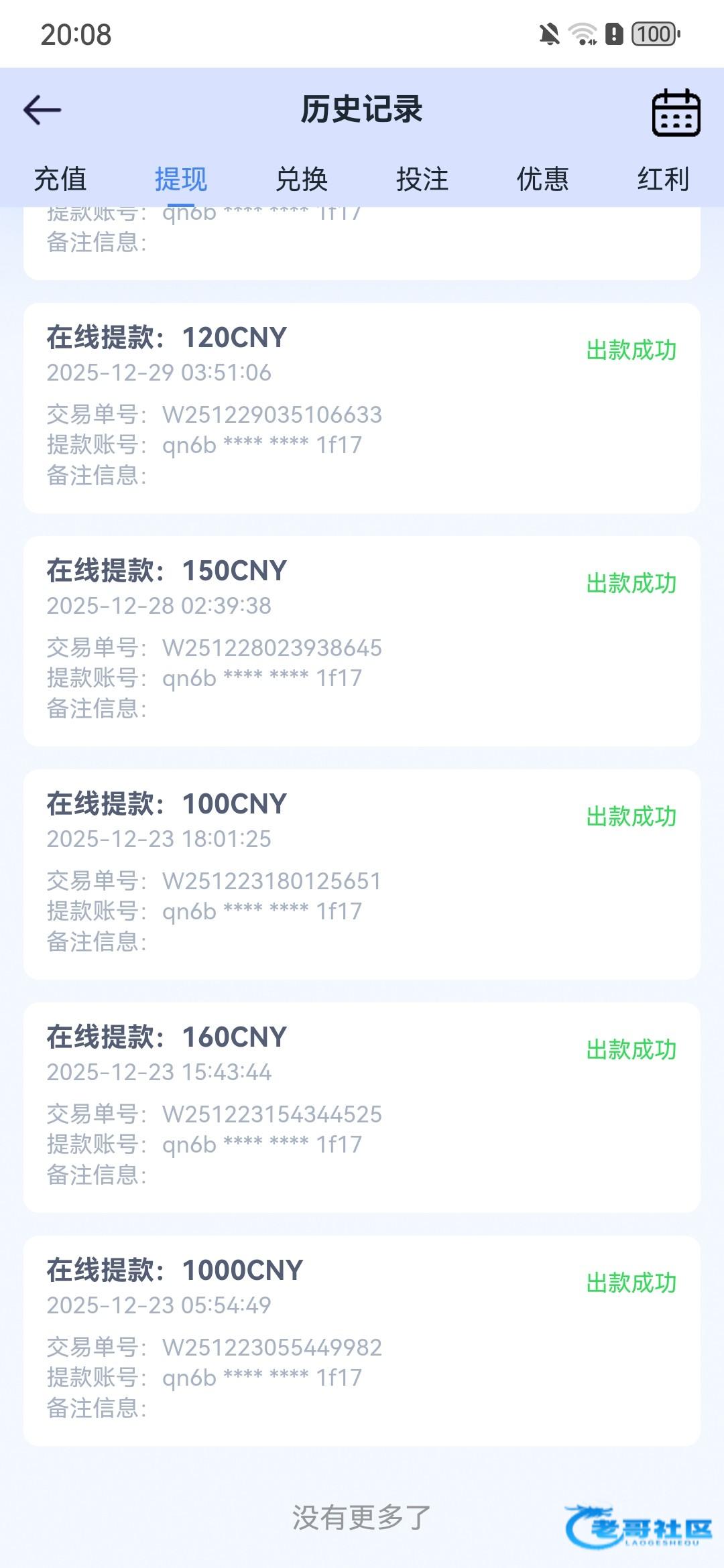Open the 投注 tab
Image resolution: width=724 pixels, height=1568 pixels.
click(422, 179)
